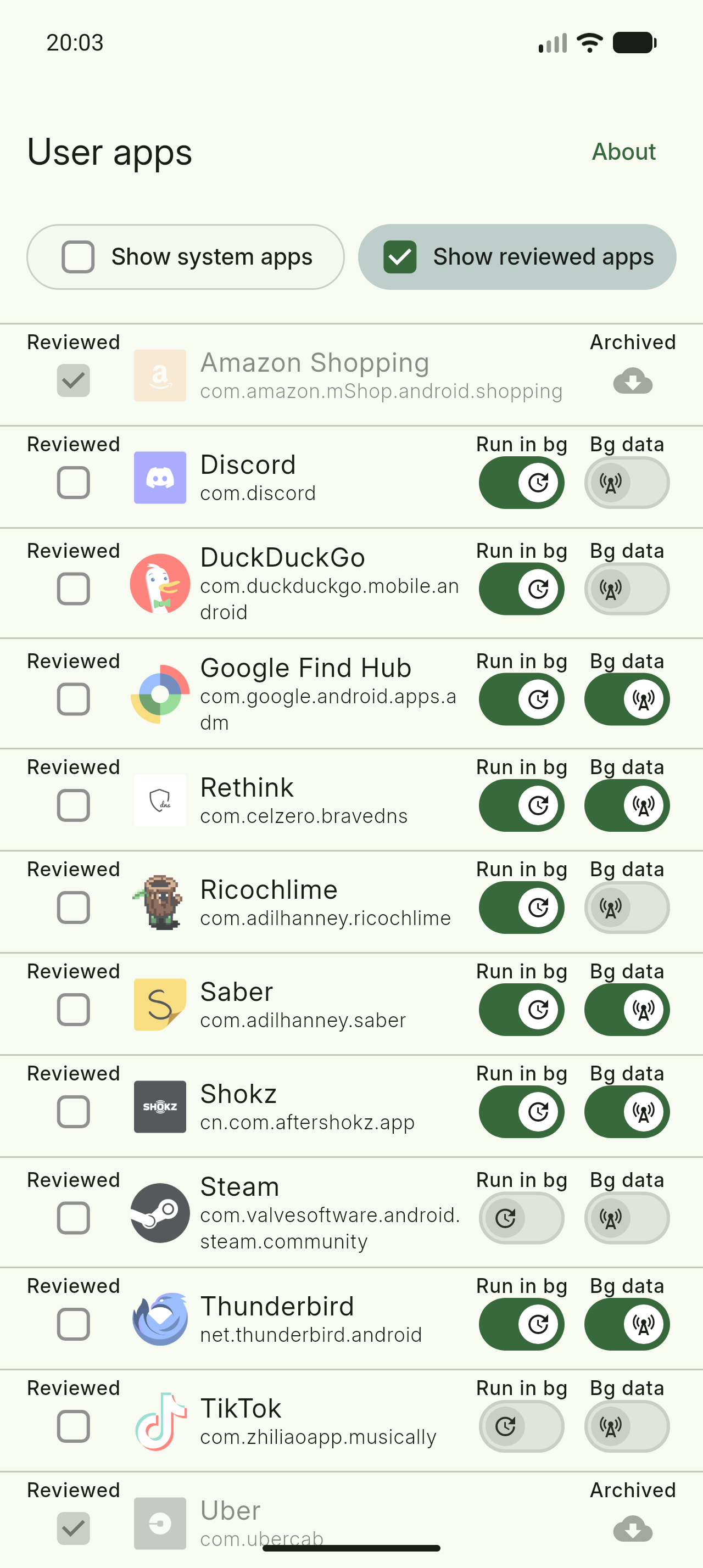Image resolution: width=703 pixels, height=1568 pixels.
Task: Enable Bg data for Ricochlime
Action: [626, 907]
